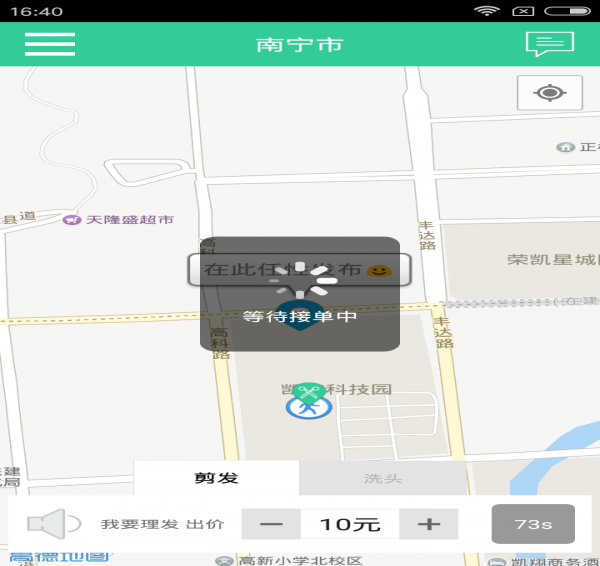The height and width of the screenshot is (566, 600).
Task: Switch to the 洗头 tab
Action: coord(382,478)
